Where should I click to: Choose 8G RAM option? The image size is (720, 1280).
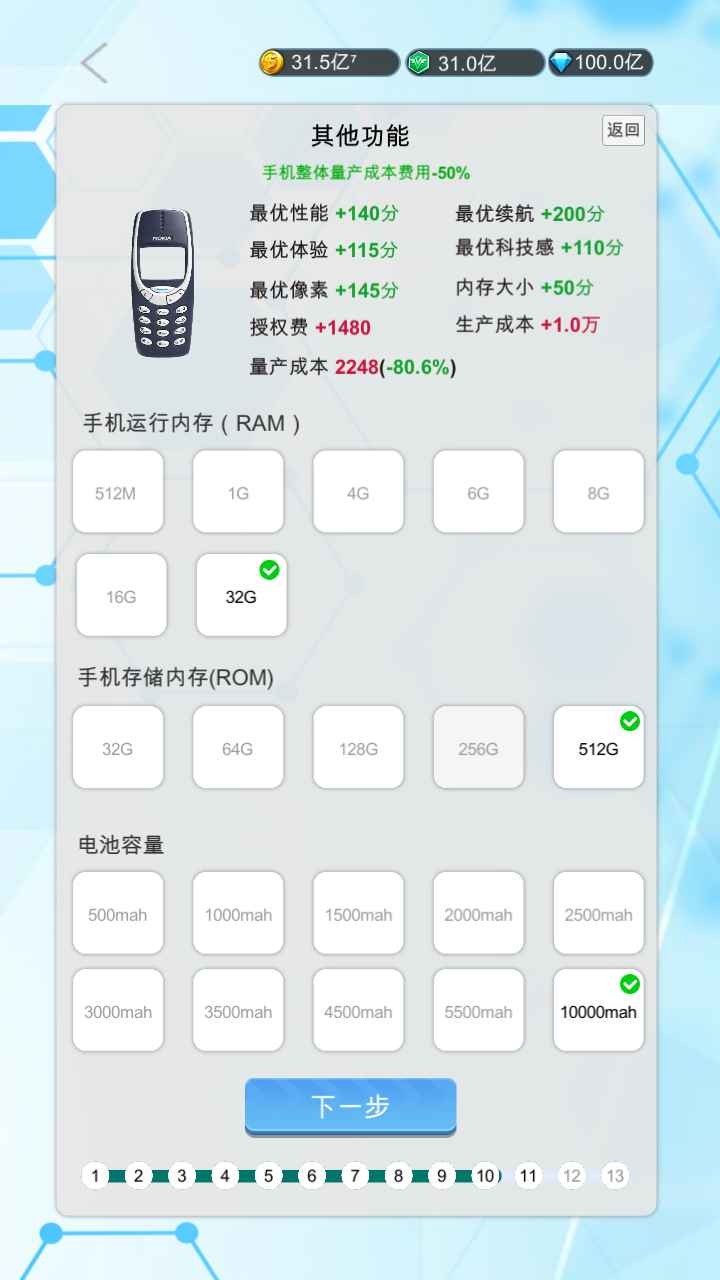[598, 492]
